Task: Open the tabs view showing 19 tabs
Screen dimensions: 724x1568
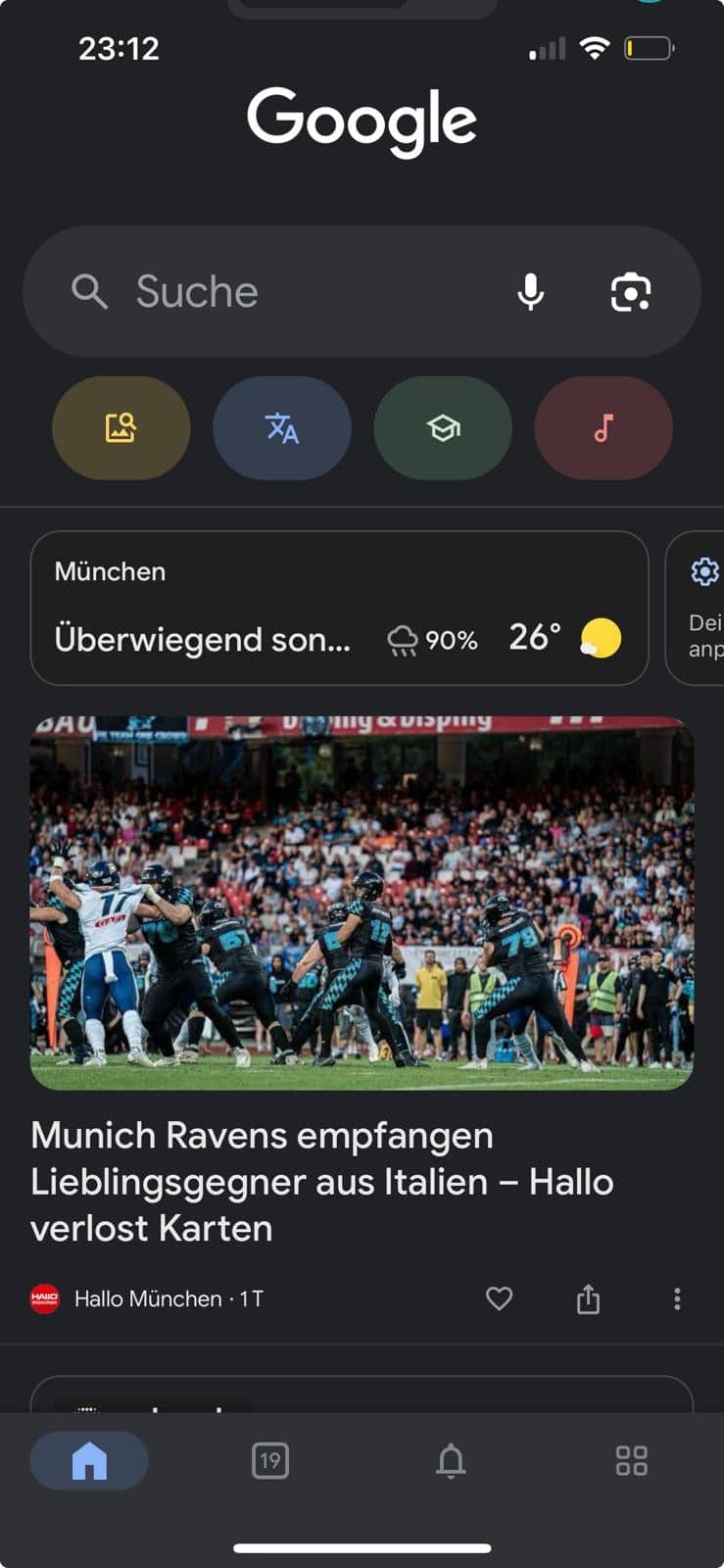Action: click(x=270, y=1460)
